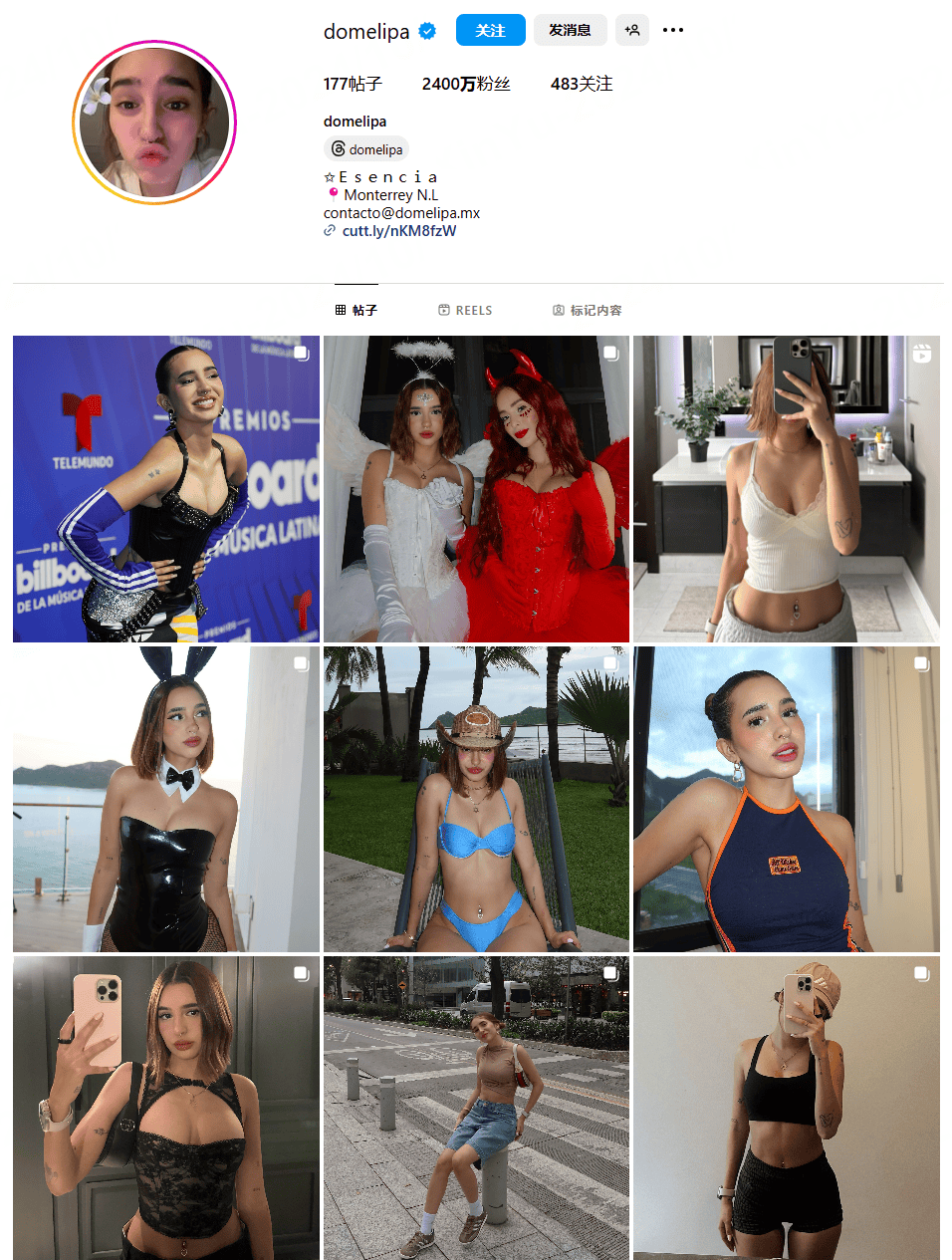The image size is (952, 1260).
Task: Open the bunny ears costume post
Action: tap(166, 799)
